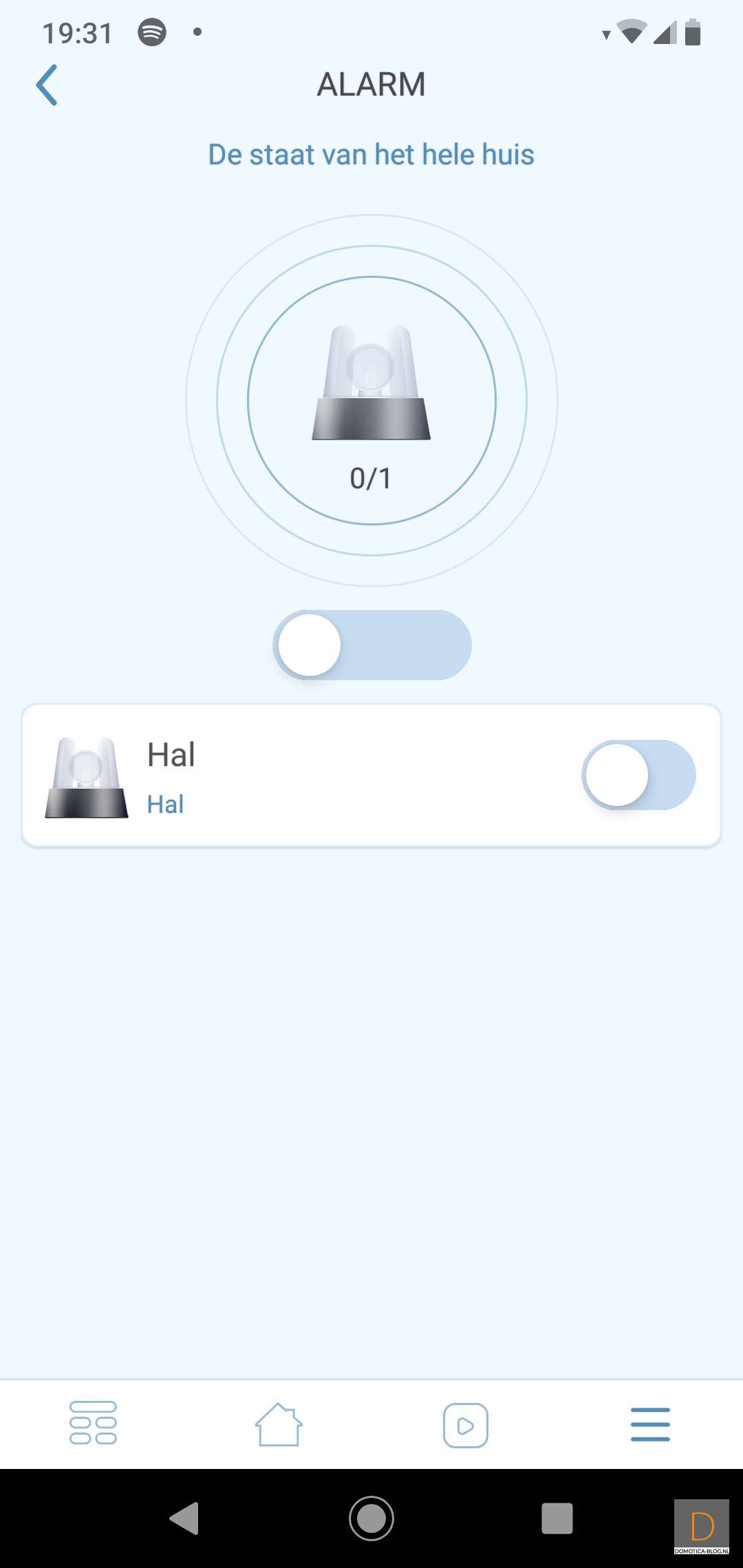Open the hamburger menu tab
This screenshot has width=743, height=1568.
pyautogui.click(x=650, y=1424)
